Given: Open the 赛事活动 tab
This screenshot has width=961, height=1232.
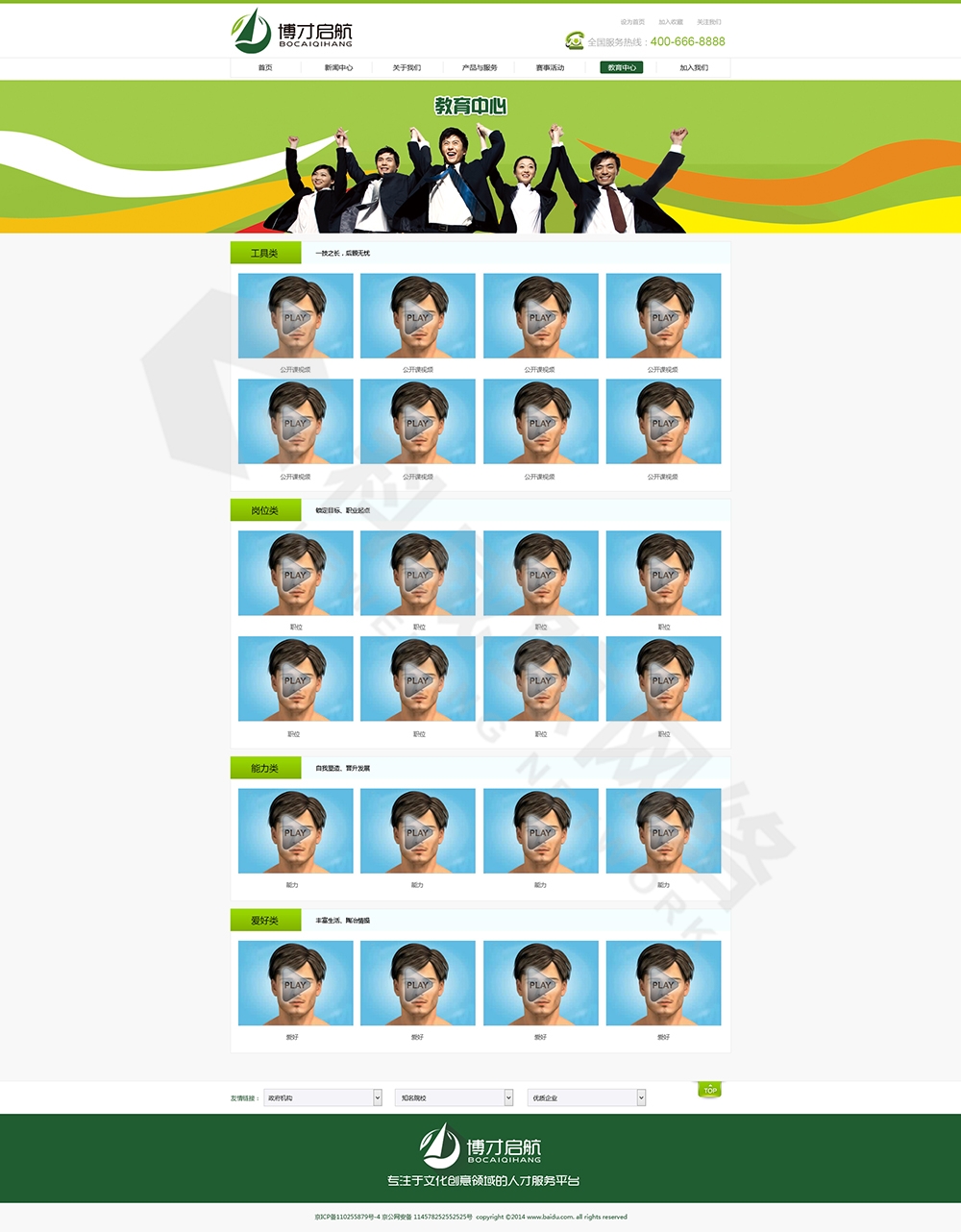Looking at the screenshot, I should point(550,68).
